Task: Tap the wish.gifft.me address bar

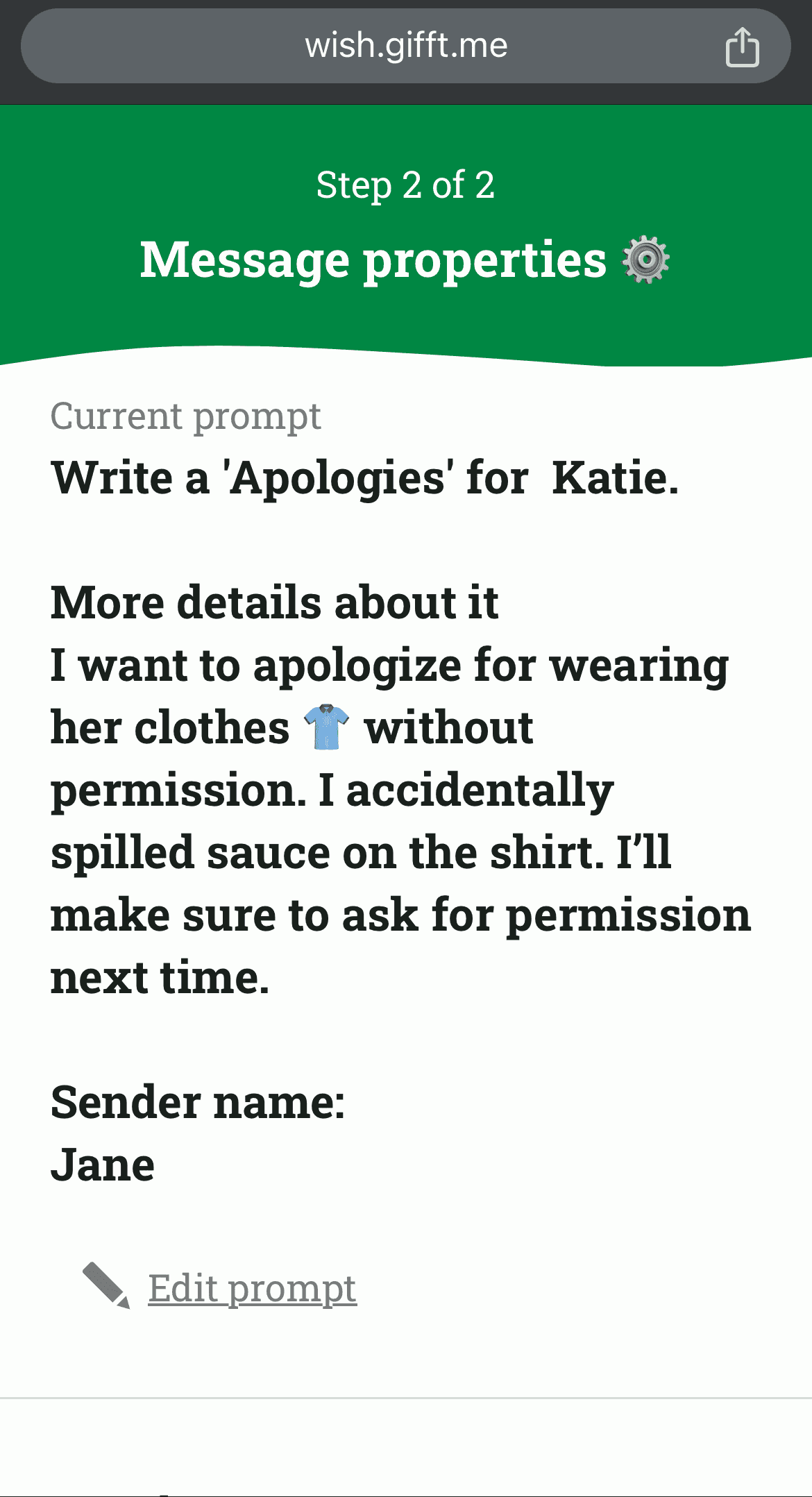Action: tap(406, 46)
